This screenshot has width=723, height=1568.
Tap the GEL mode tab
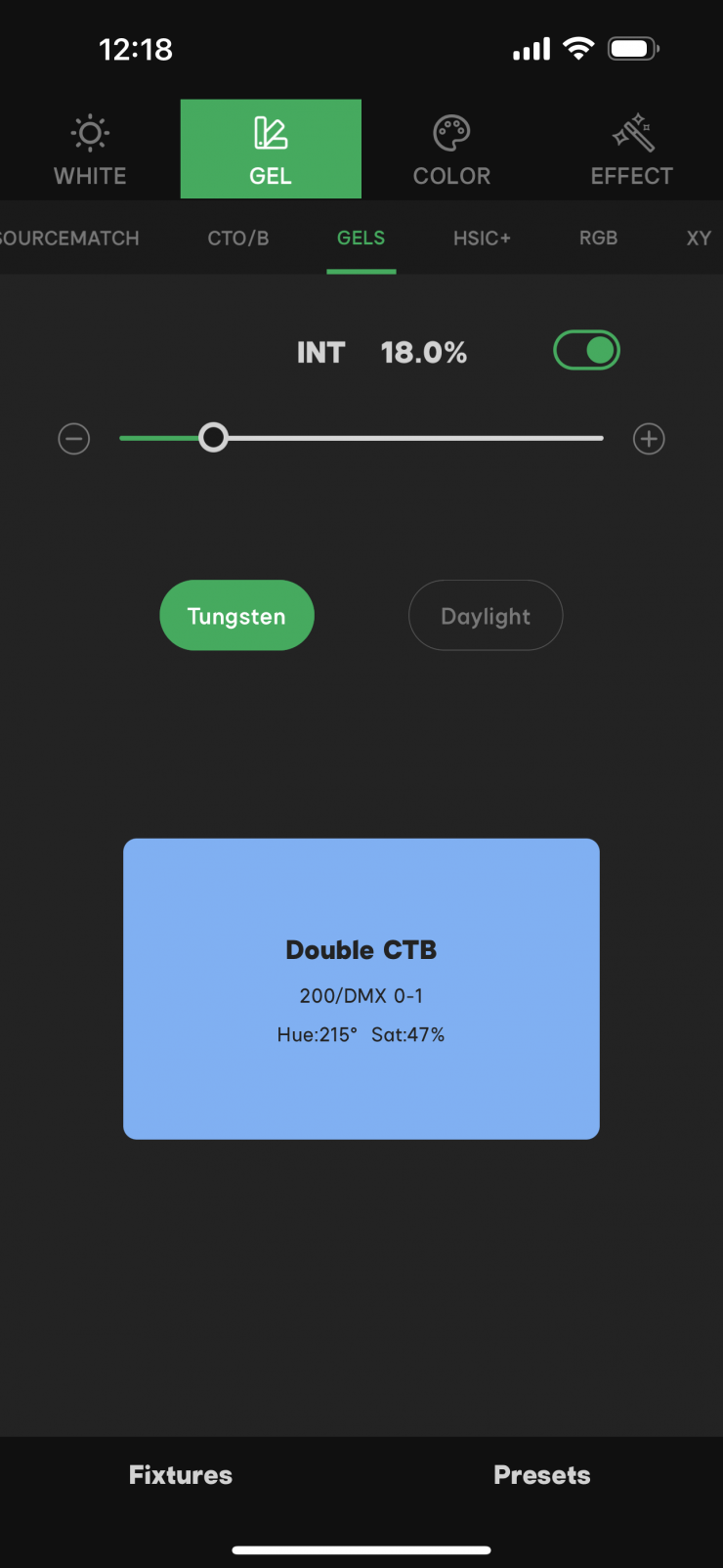pos(271,150)
